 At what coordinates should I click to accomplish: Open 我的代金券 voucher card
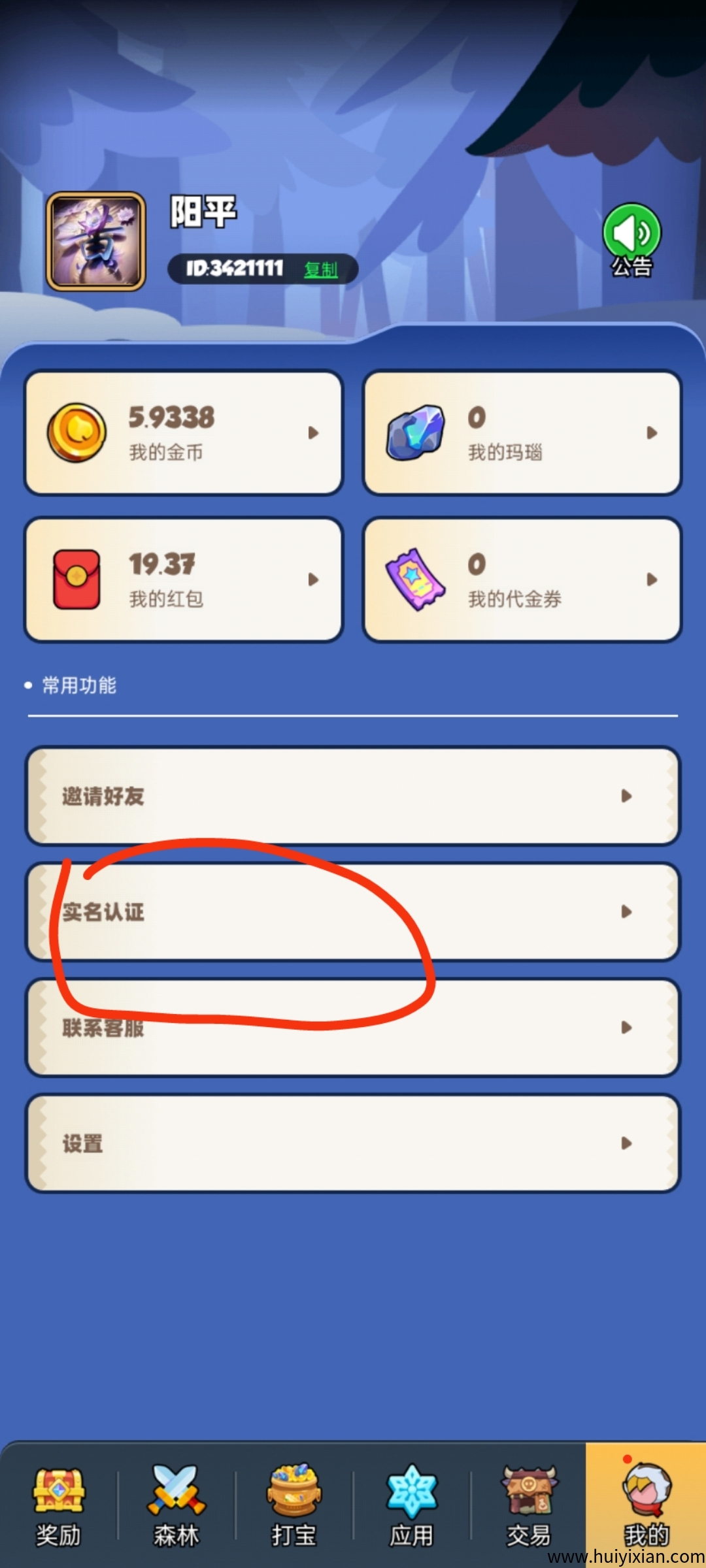522,580
